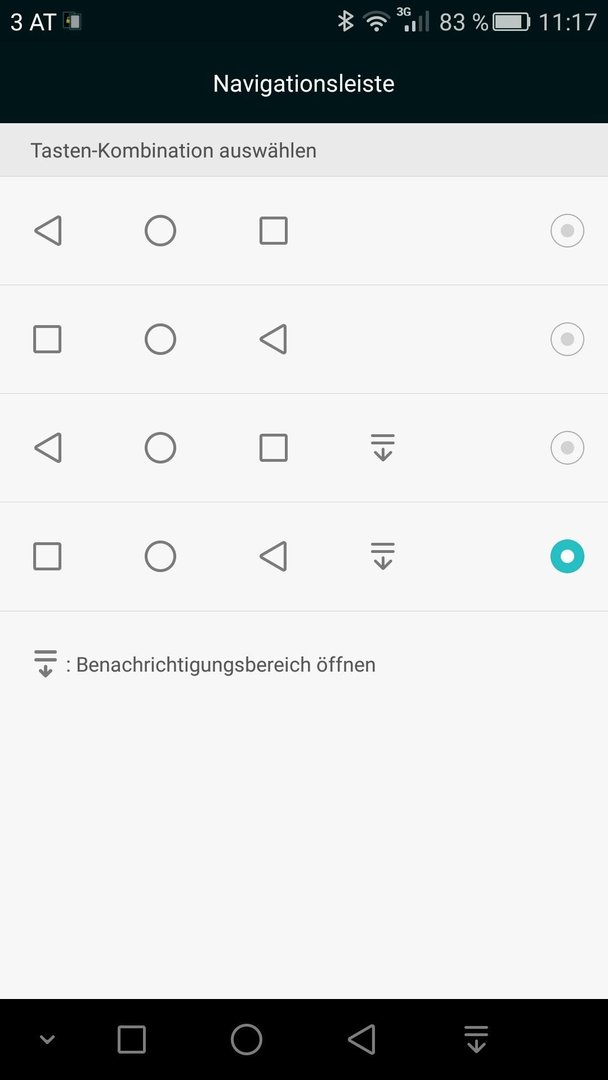This screenshot has width=608, height=1080.
Task: Select the back-home-recents layout without notification button
Action: point(304,231)
